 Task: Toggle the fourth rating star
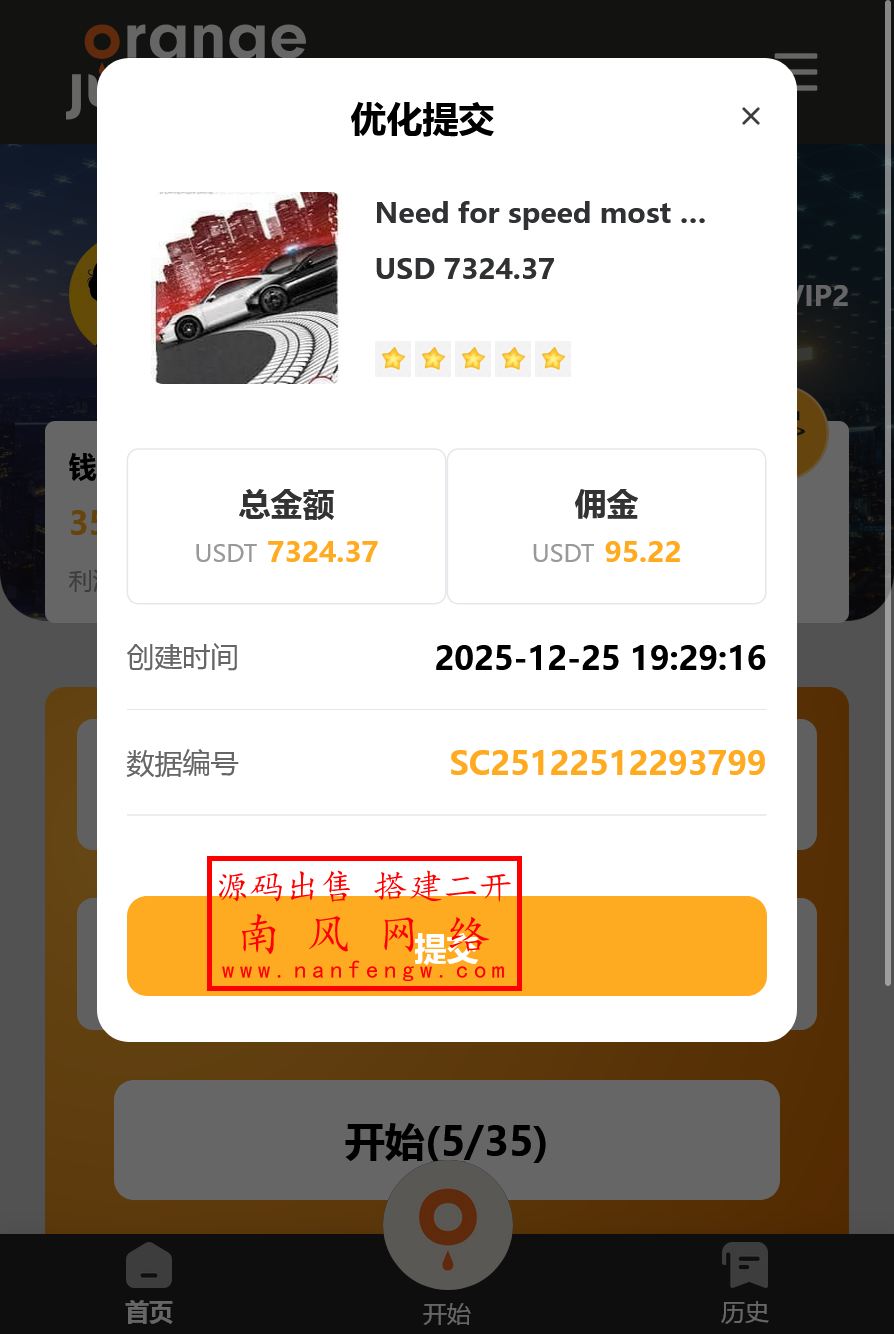tap(513, 358)
